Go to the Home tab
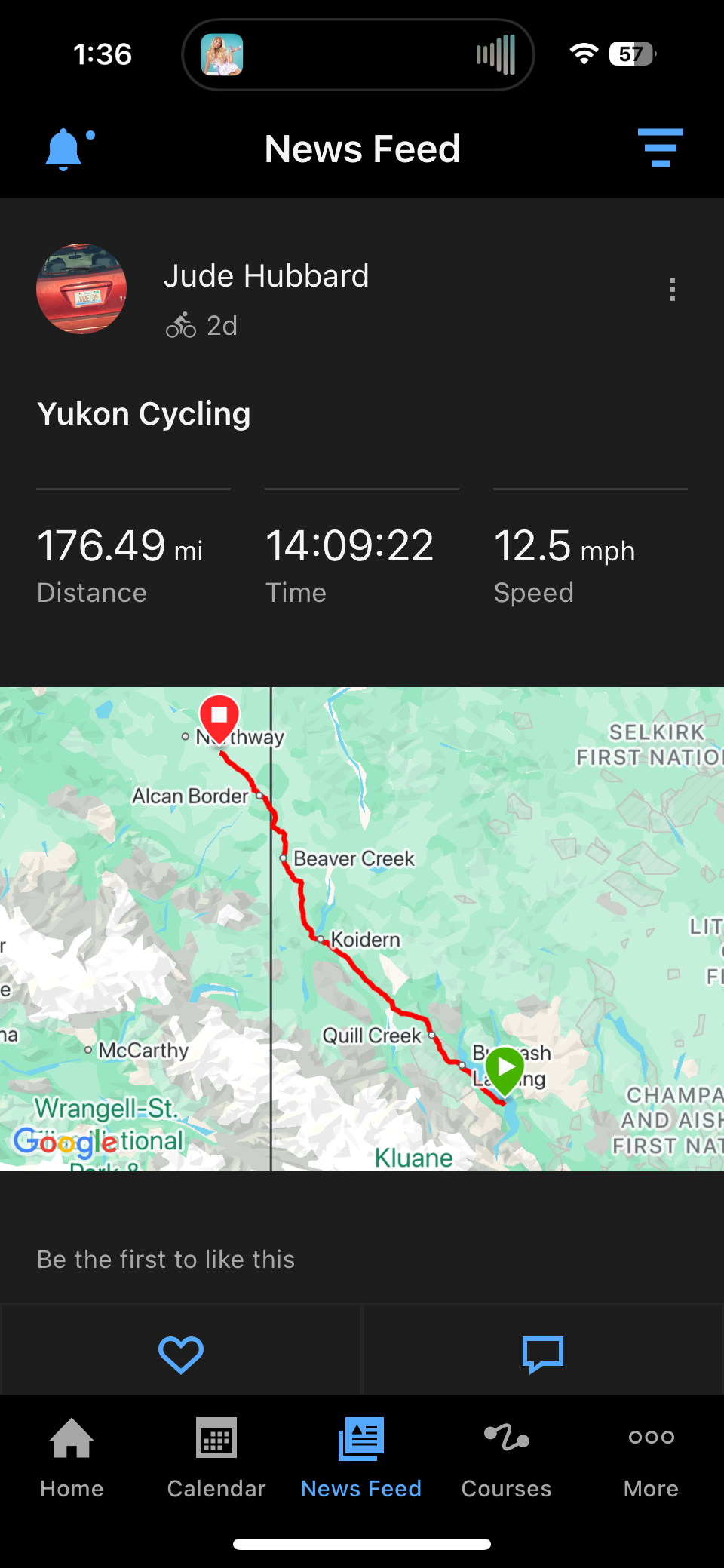Screen dimensions: 724x1568 pyautogui.click(x=72, y=1458)
